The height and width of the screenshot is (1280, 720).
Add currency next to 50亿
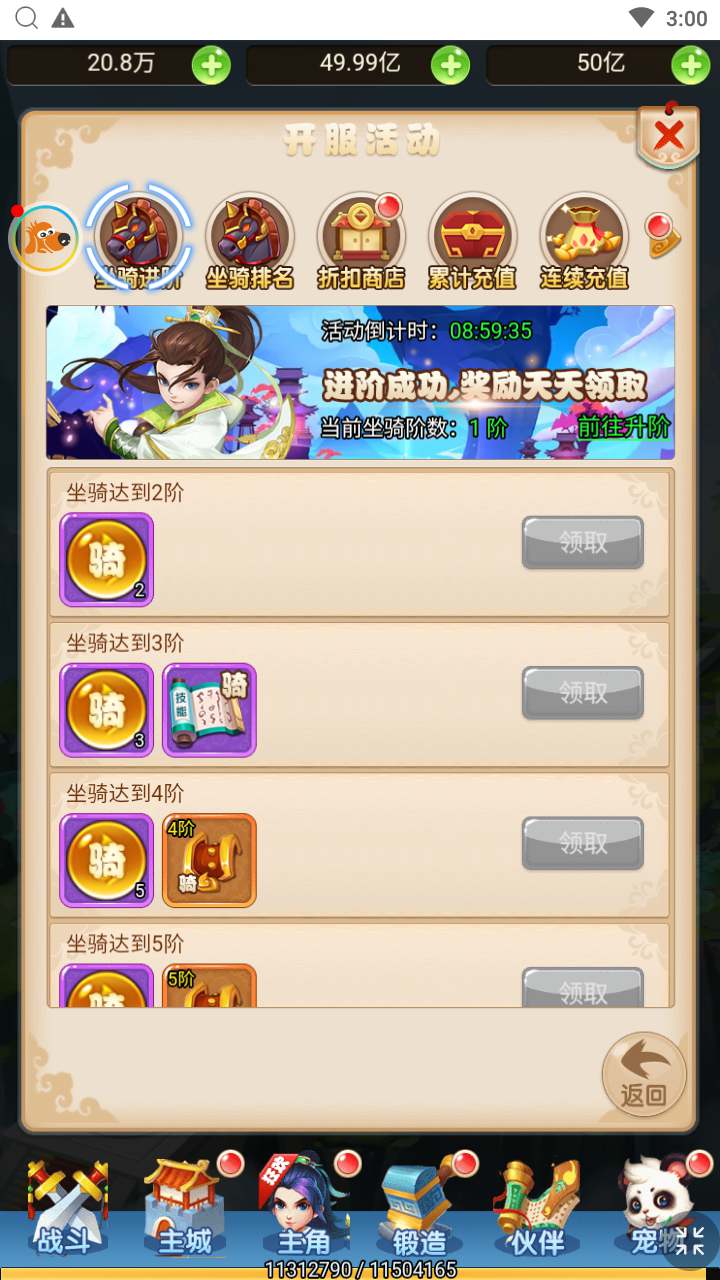point(690,65)
